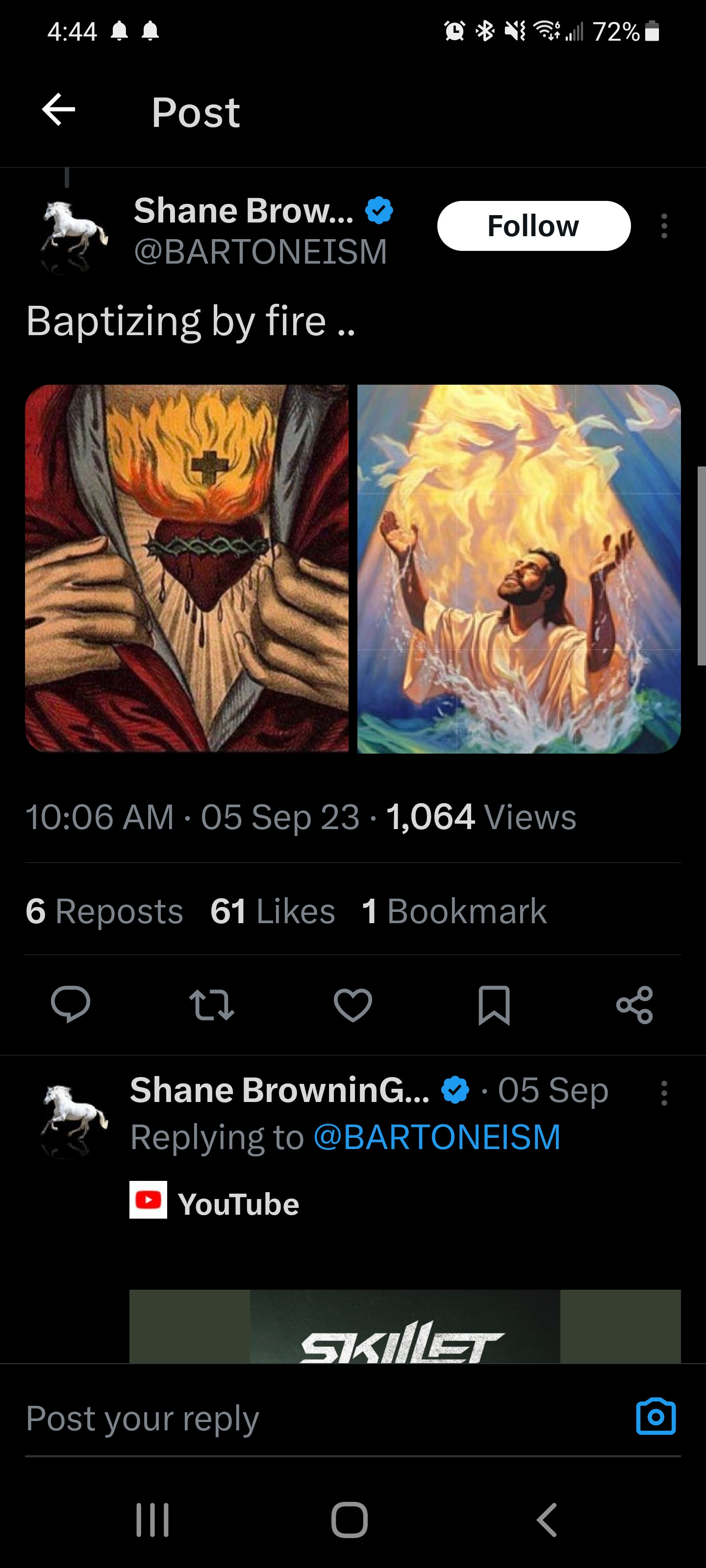See the 61 Likes list
The image size is (706, 1568).
tap(272, 911)
